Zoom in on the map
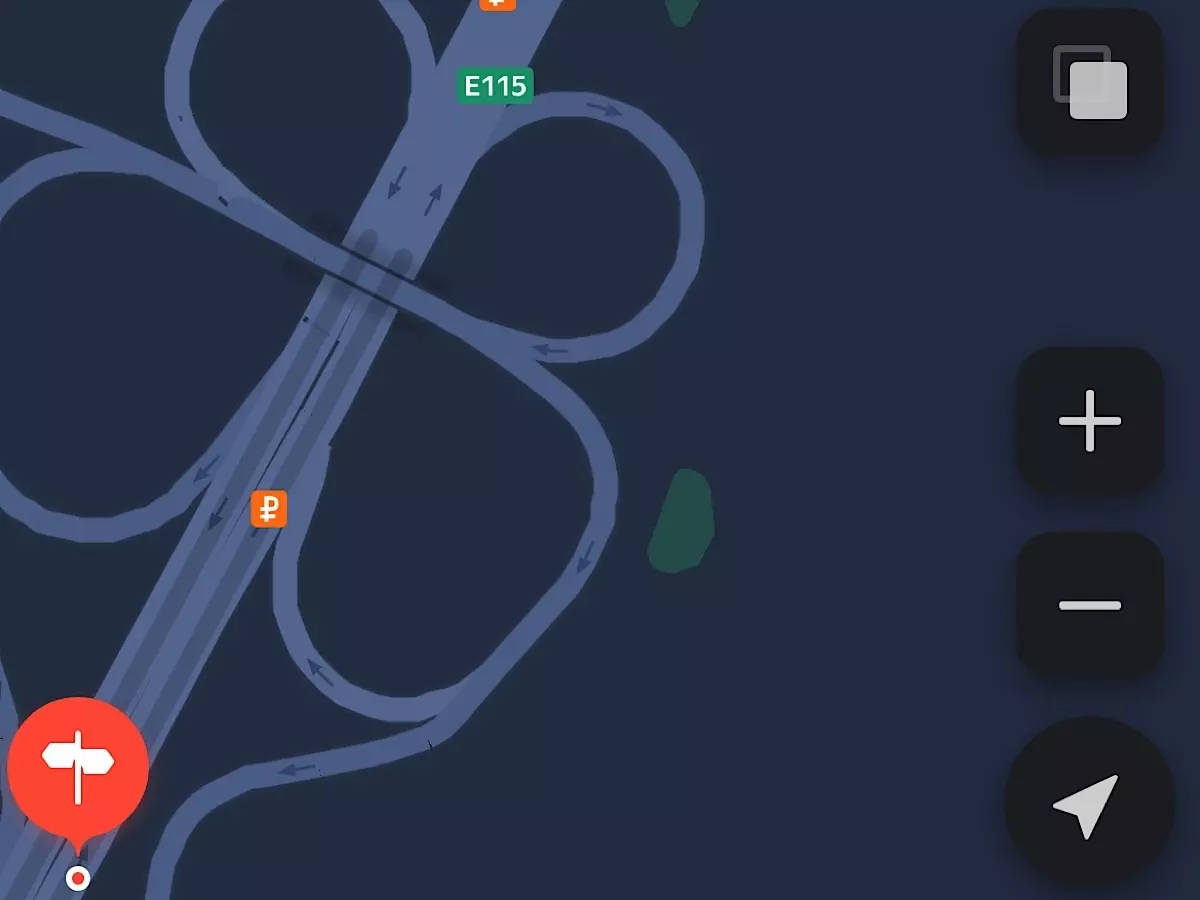1200x900 pixels. click(1090, 421)
